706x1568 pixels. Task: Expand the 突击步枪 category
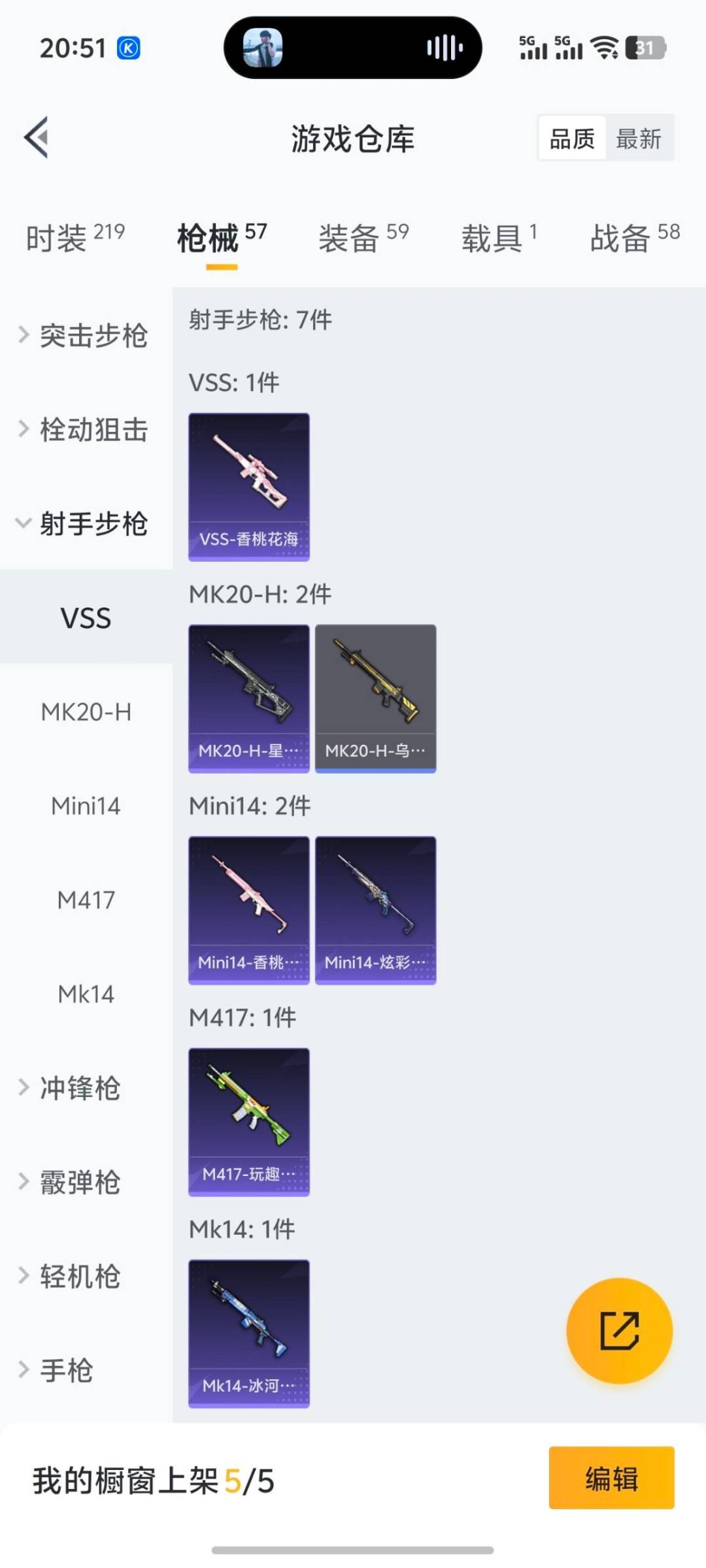[x=85, y=336]
